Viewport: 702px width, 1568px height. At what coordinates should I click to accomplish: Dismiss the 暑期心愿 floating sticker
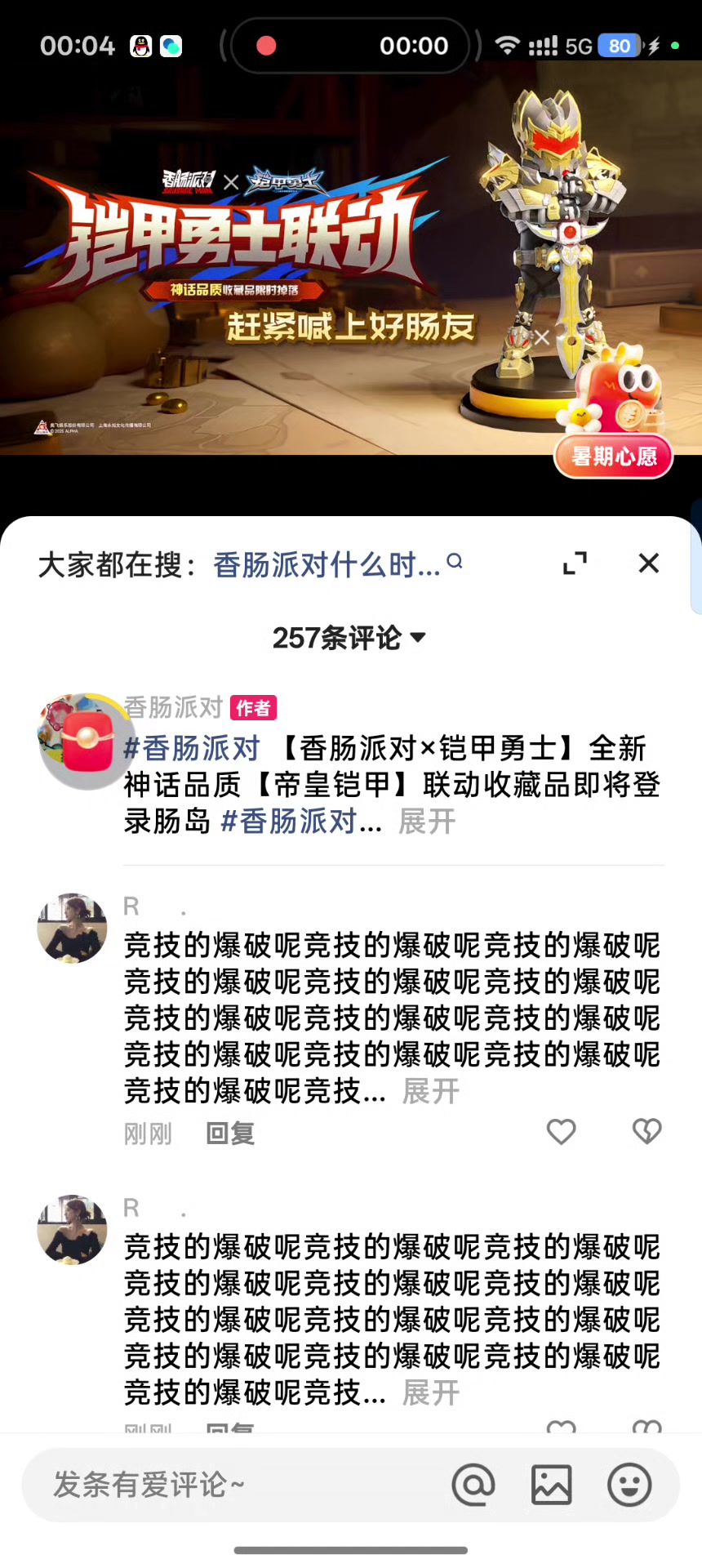pyautogui.click(x=542, y=337)
